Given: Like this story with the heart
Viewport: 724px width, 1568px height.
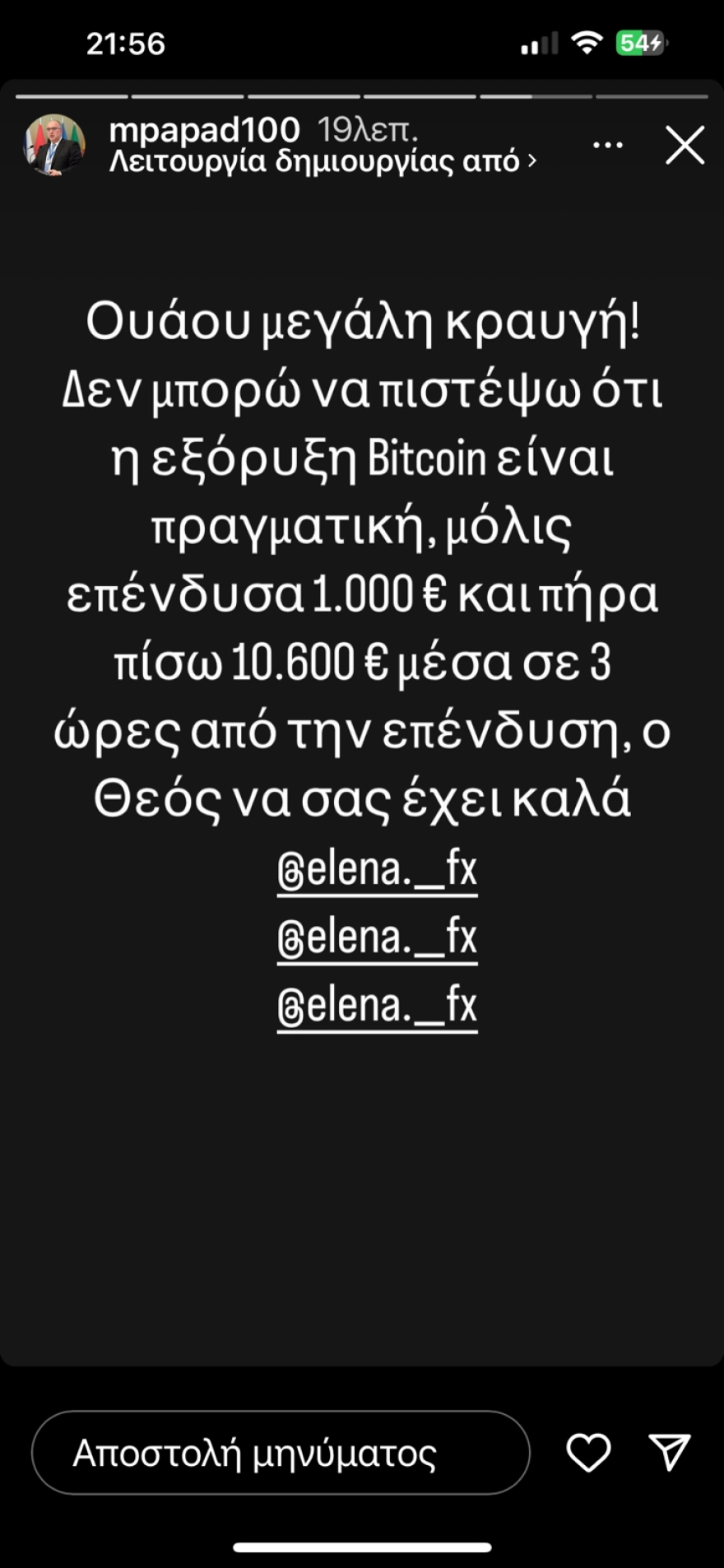Looking at the screenshot, I should 588,1453.
